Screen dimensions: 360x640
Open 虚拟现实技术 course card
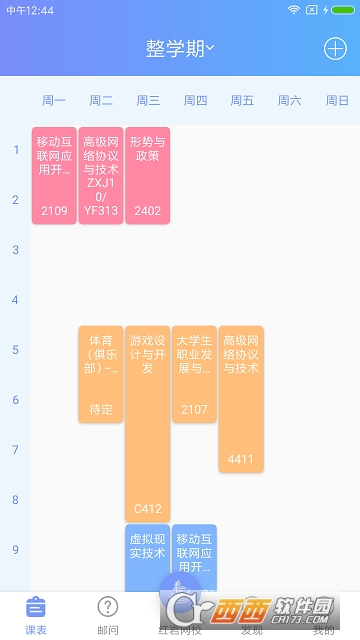[147, 558]
